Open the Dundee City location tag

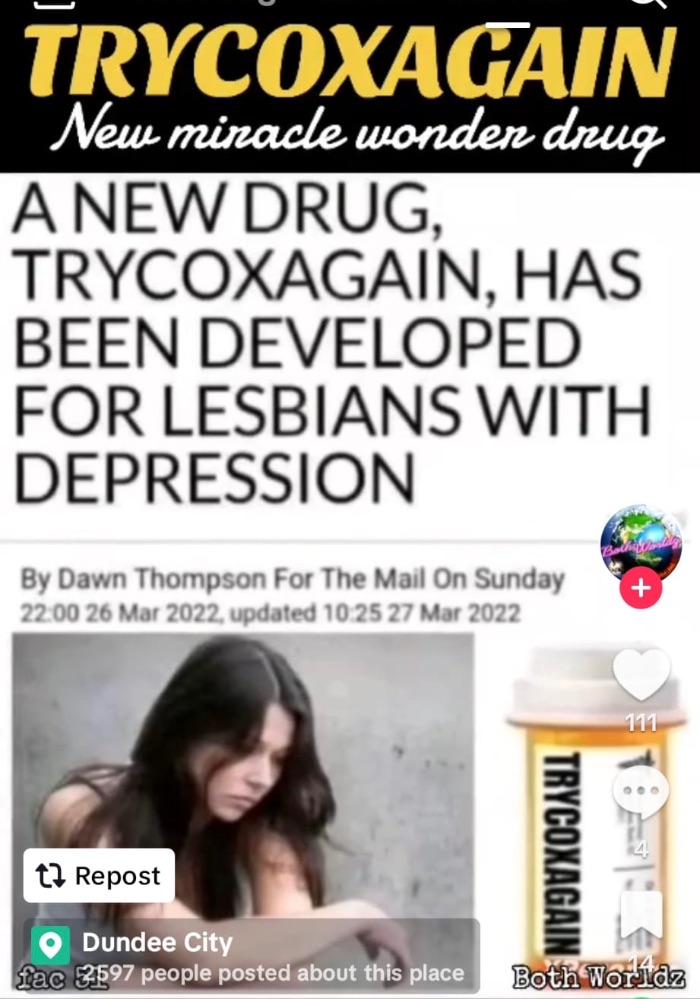click(x=156, y=942)
